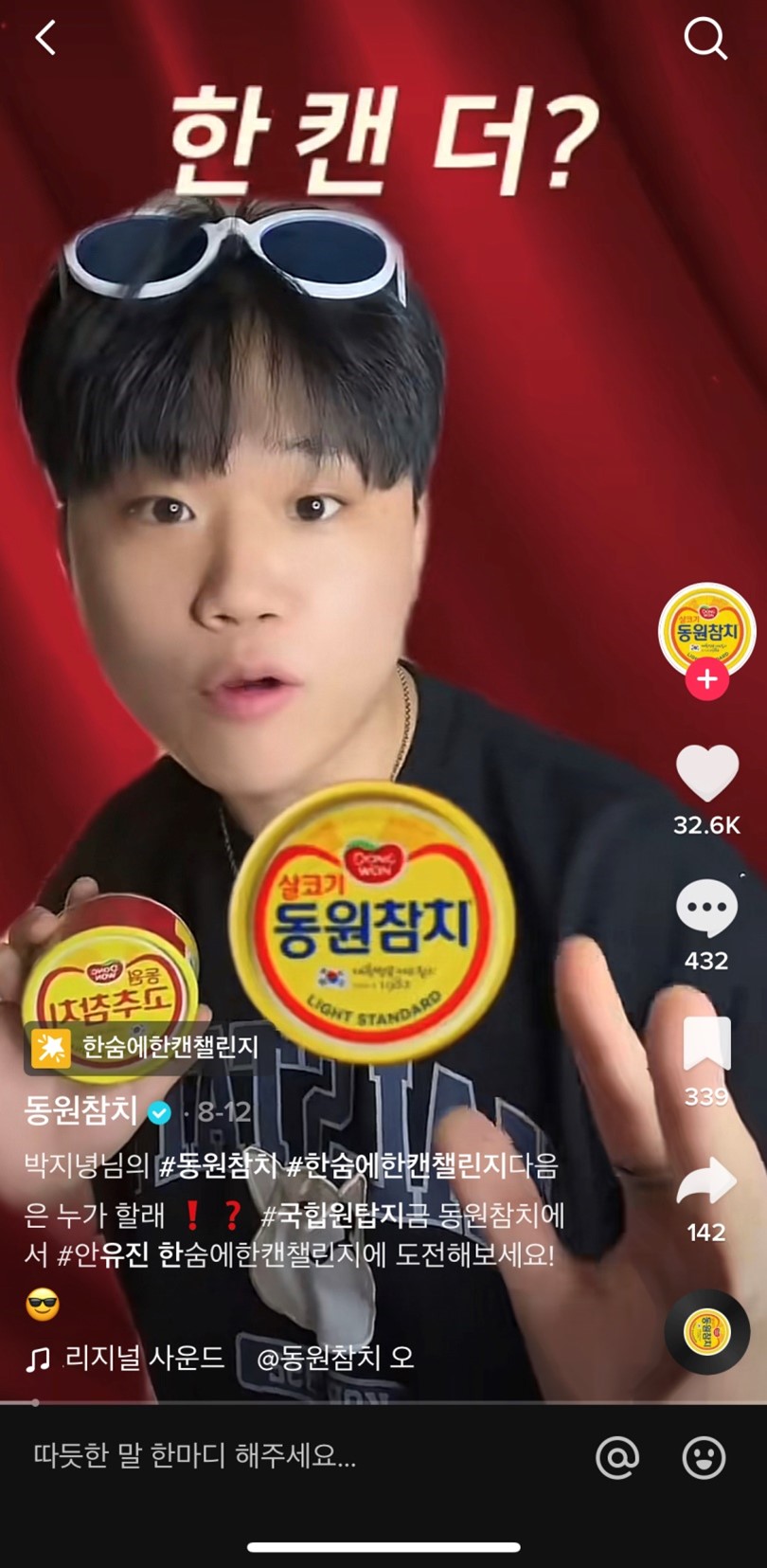
Task: Bookmark this video
Action: [x=706, y=1044]
